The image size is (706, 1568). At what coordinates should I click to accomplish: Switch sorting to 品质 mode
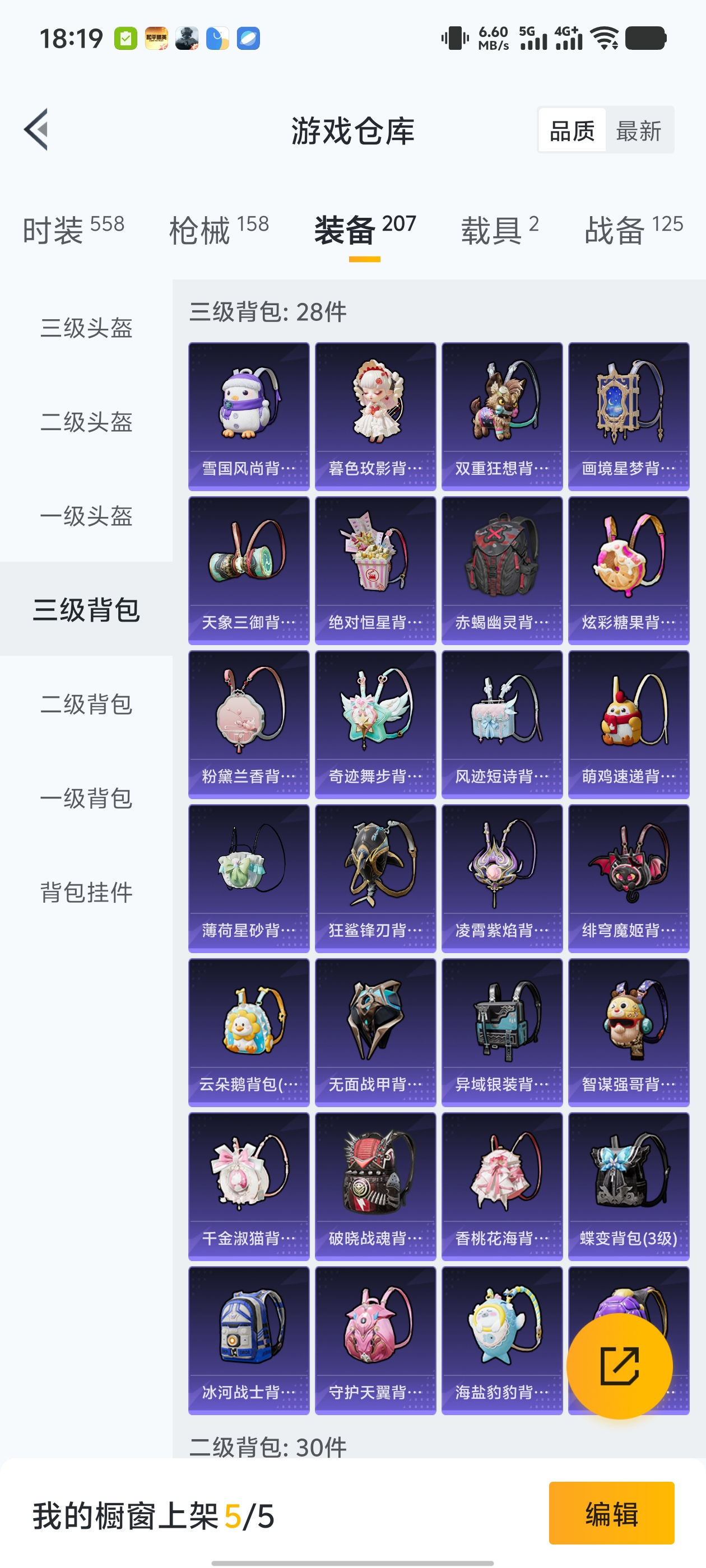pyautogui.click(x=571, y=130)
